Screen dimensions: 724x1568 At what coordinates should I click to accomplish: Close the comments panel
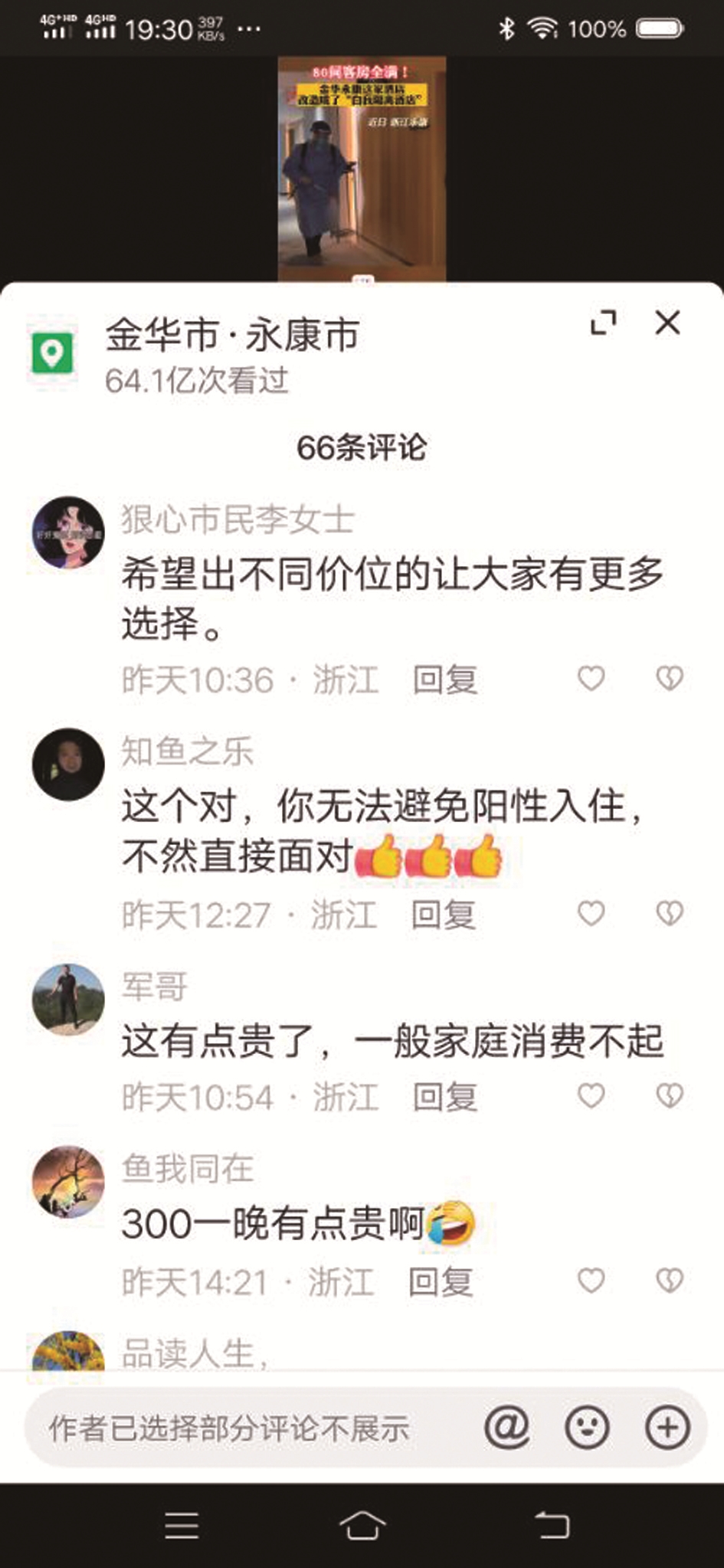pyautogui.click(x=668, y=323)
